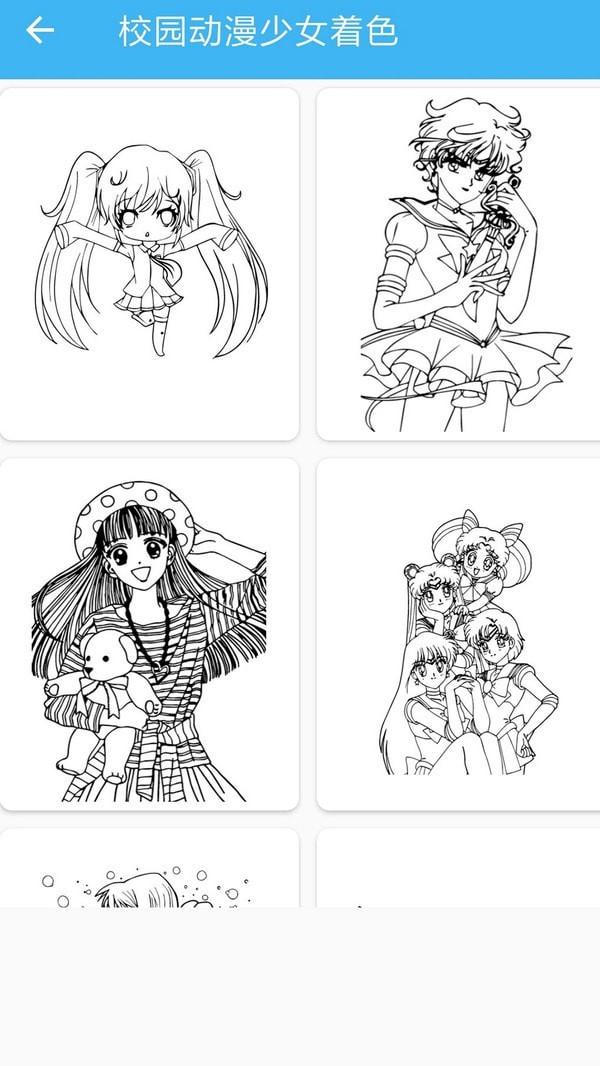
Task: Go back using the arrow icon
Action: [x=40, y=31]
